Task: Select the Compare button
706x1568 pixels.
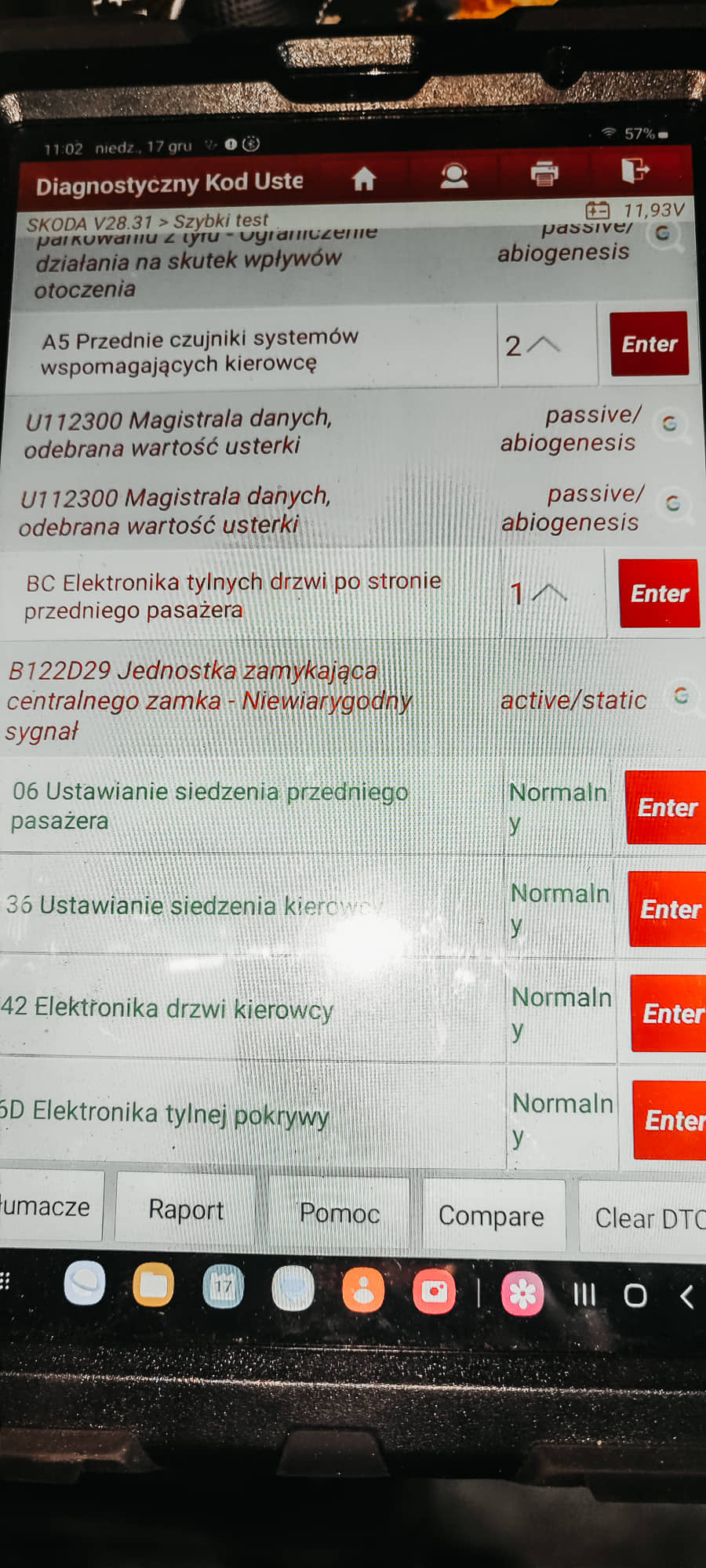Action: point(492,1216)
